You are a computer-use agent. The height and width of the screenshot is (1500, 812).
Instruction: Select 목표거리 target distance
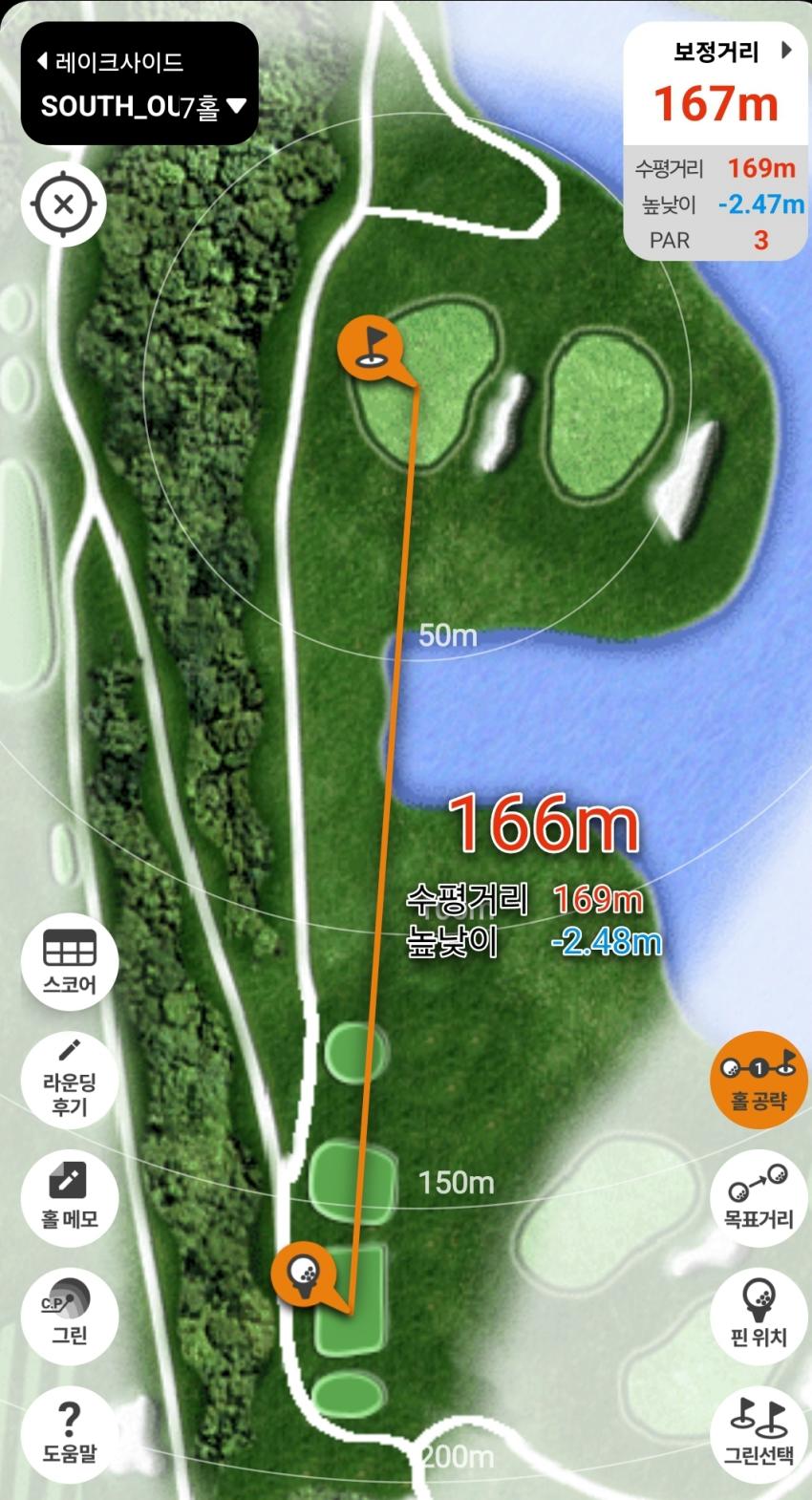click(759, 1197)
